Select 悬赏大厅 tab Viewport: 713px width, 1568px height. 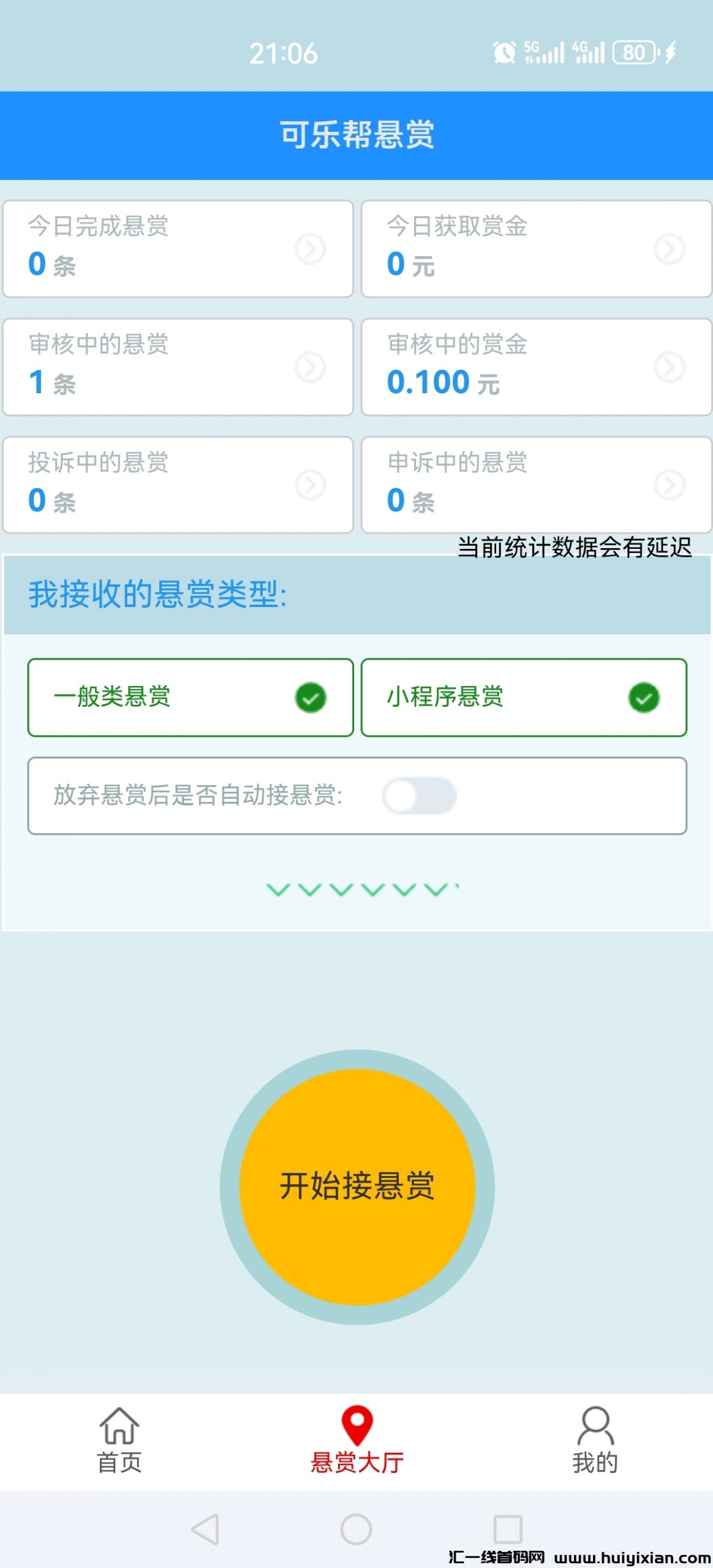pos(357,1441)
